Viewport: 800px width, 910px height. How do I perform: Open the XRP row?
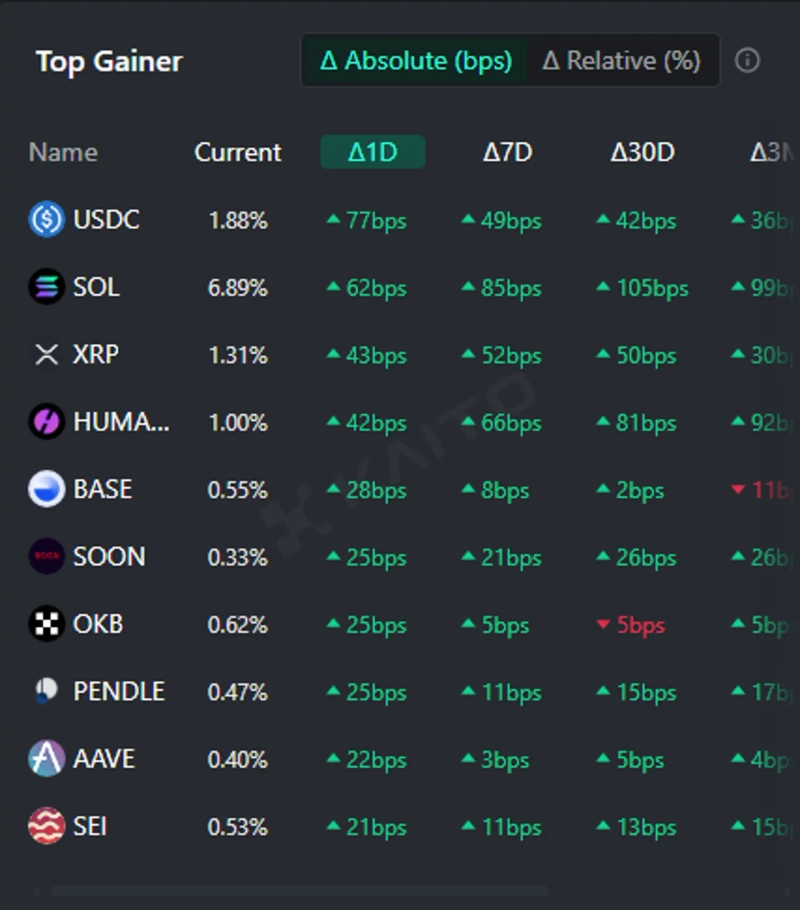(x=95, y=355)
